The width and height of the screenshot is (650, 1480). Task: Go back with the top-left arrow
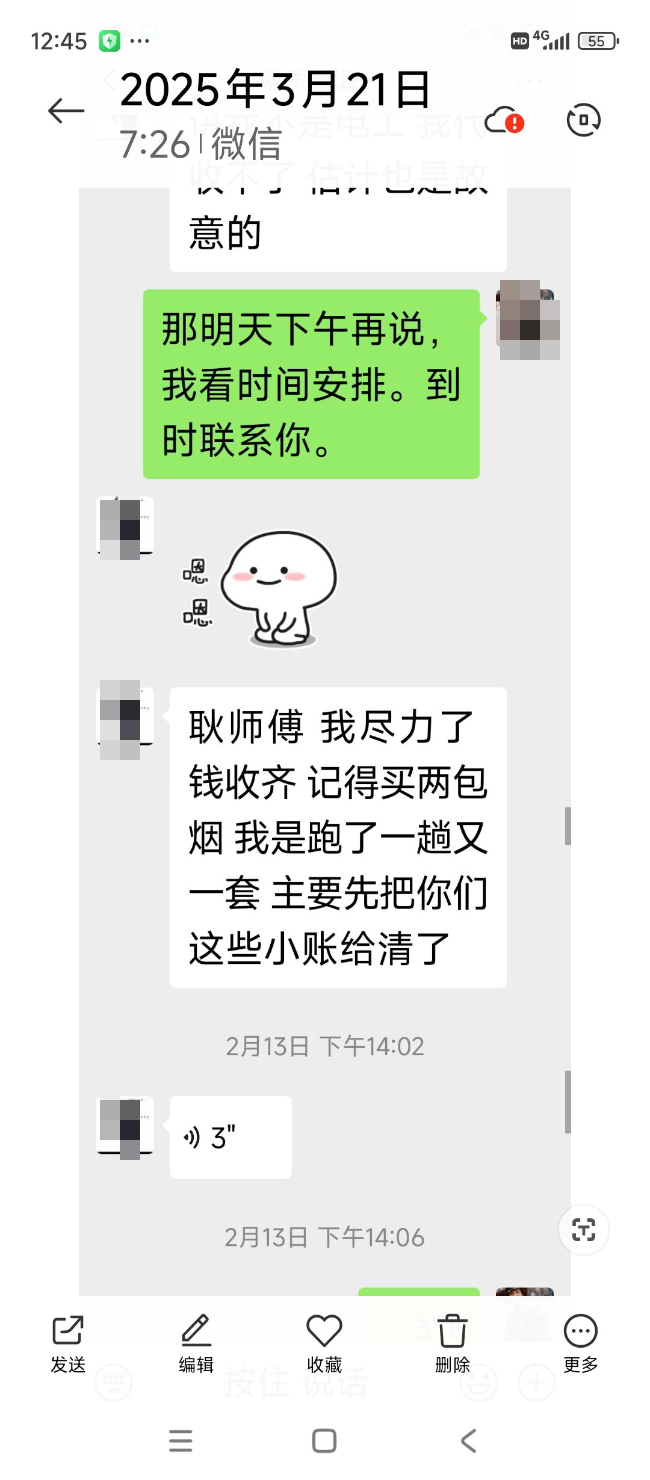[66, 111]
